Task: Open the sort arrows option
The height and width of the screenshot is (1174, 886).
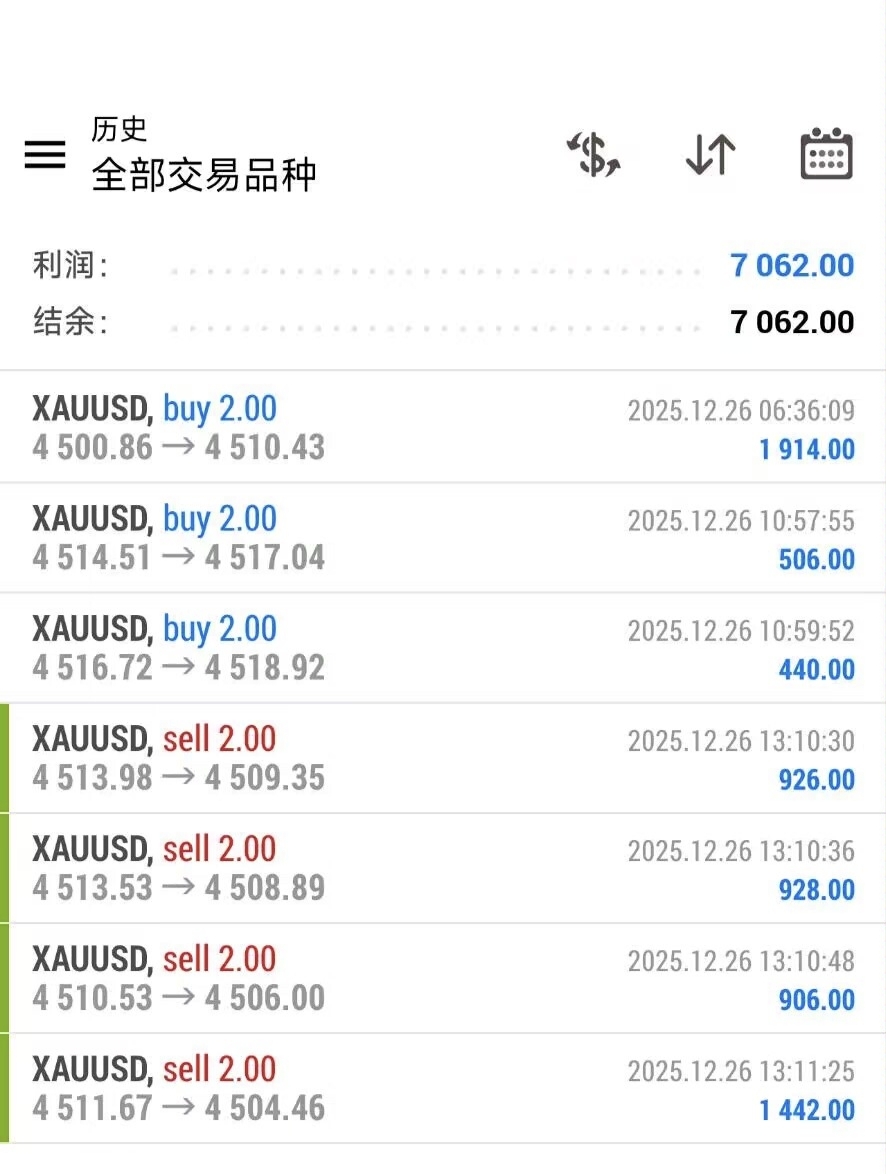Action: coord(710,156)
